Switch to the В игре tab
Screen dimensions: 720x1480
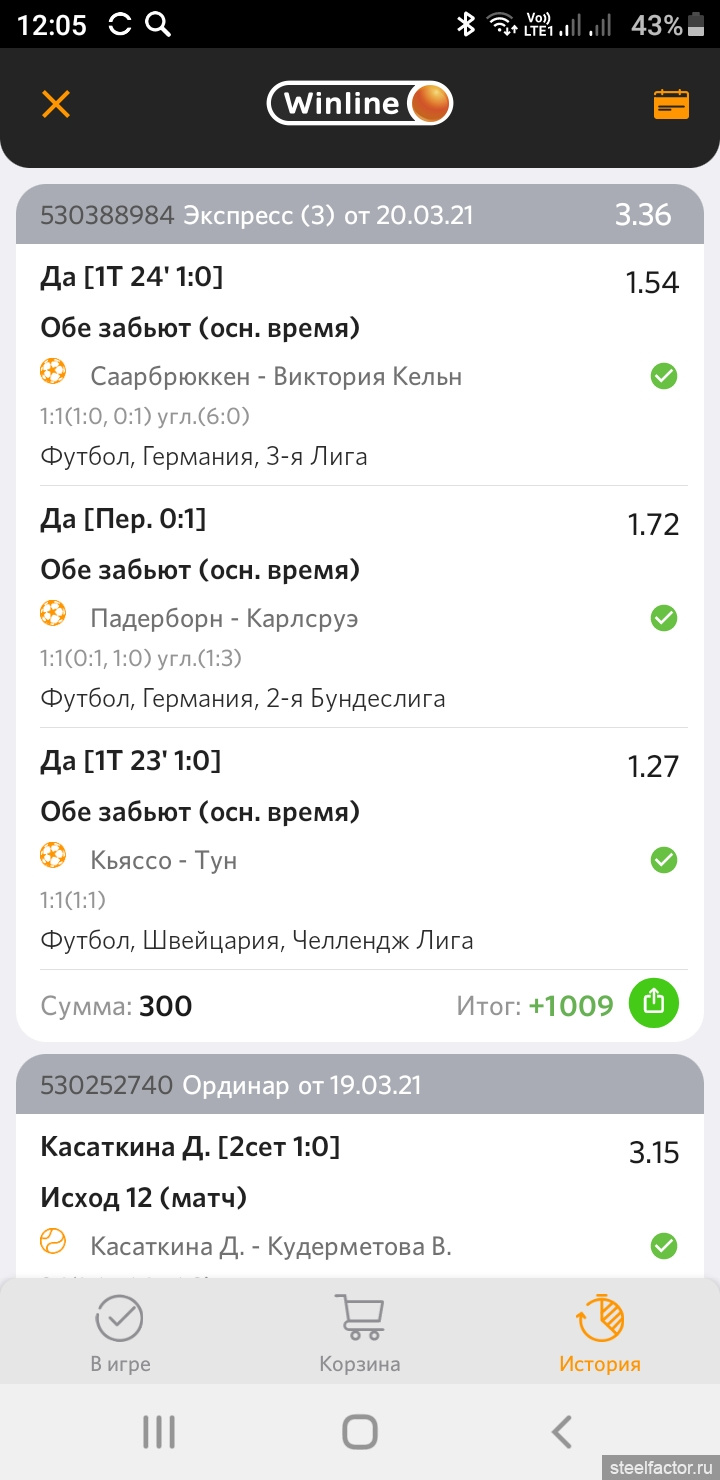(120, 1334)
